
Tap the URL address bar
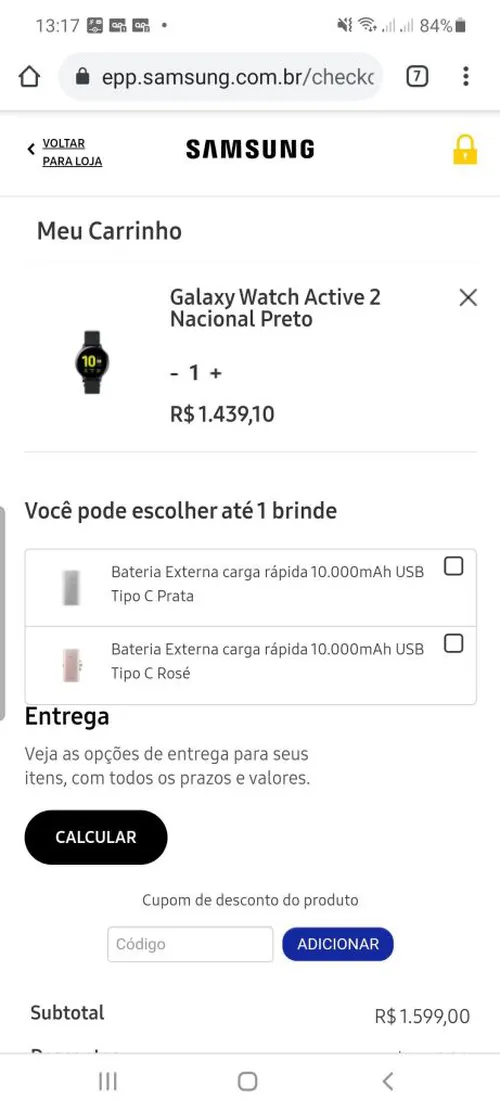coord(221,77)
